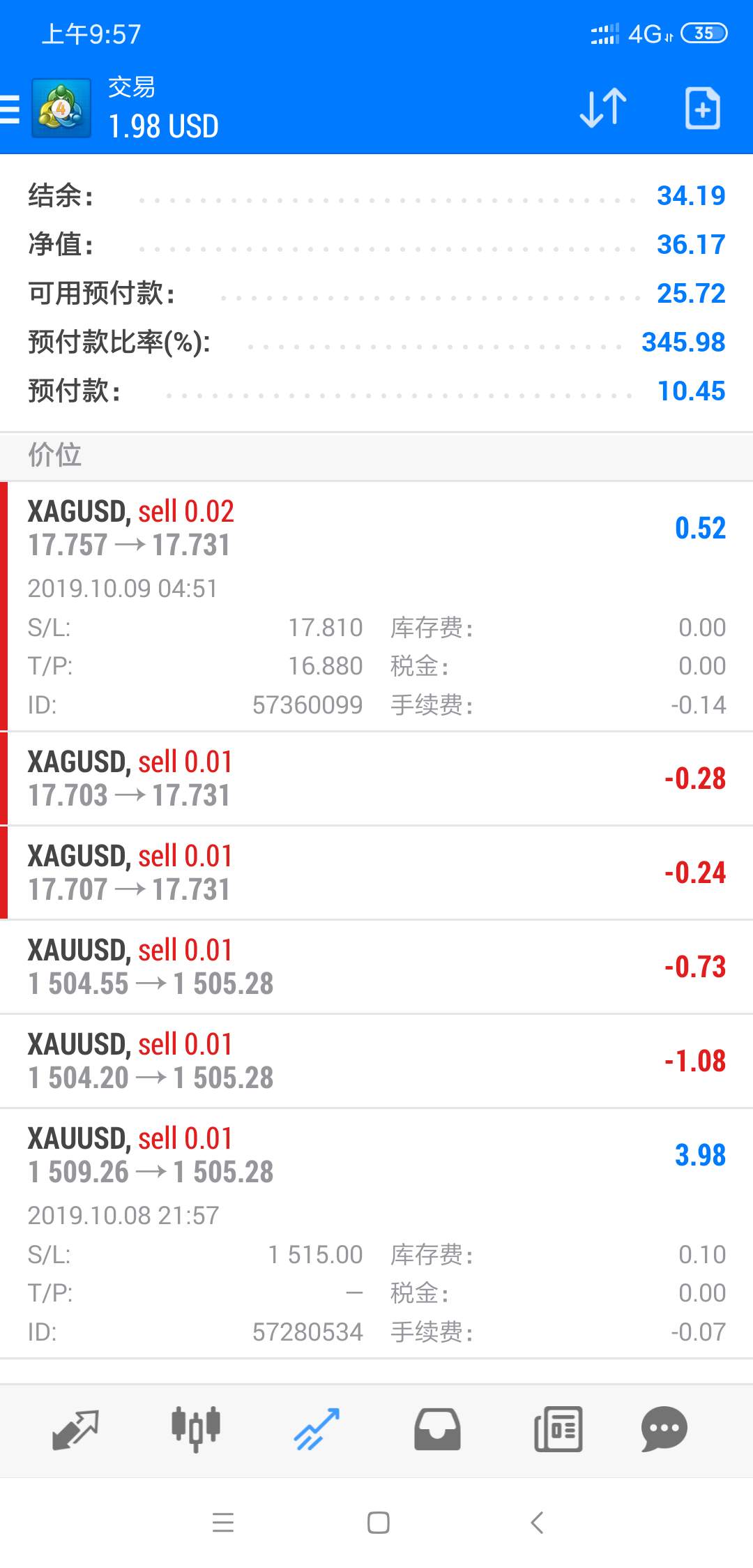This screenshot has width=753, height=1568.
Task: Collapse the XAUUSD position opened at 1 509.26
Action: (x=376, y=1233)
